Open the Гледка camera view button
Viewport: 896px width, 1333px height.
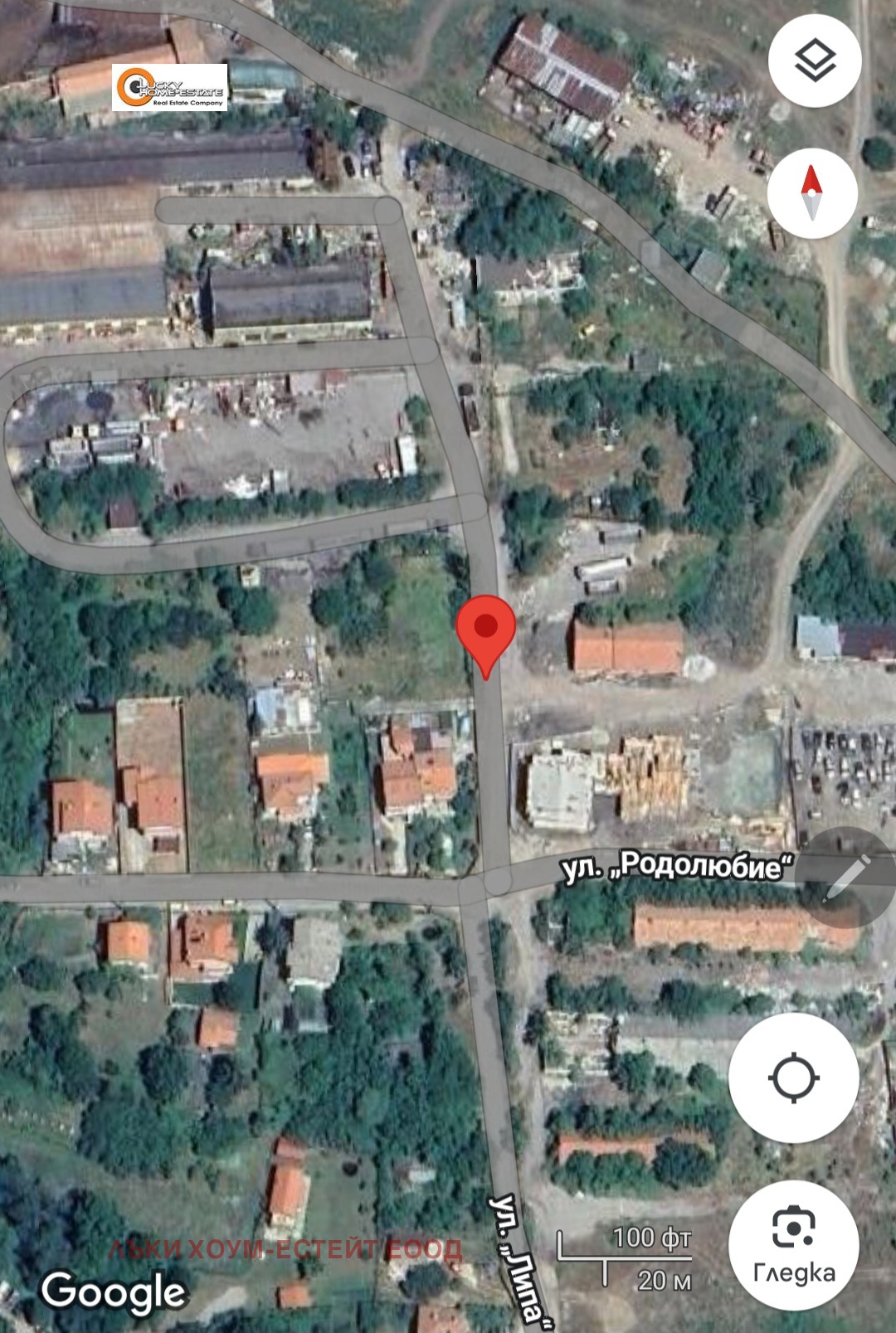[793, 1244]
